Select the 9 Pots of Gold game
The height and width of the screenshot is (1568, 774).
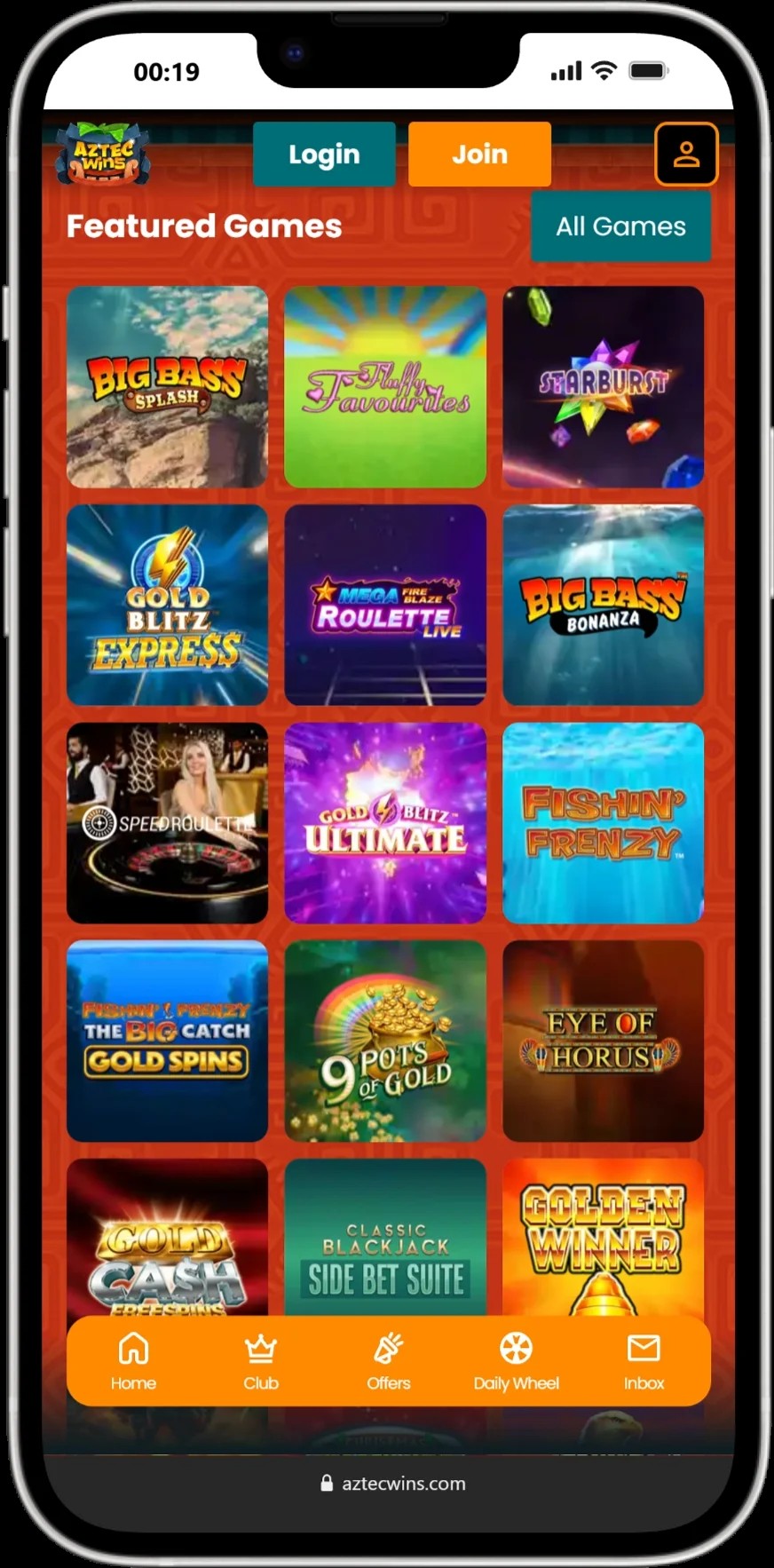(x=385, y=1041)
